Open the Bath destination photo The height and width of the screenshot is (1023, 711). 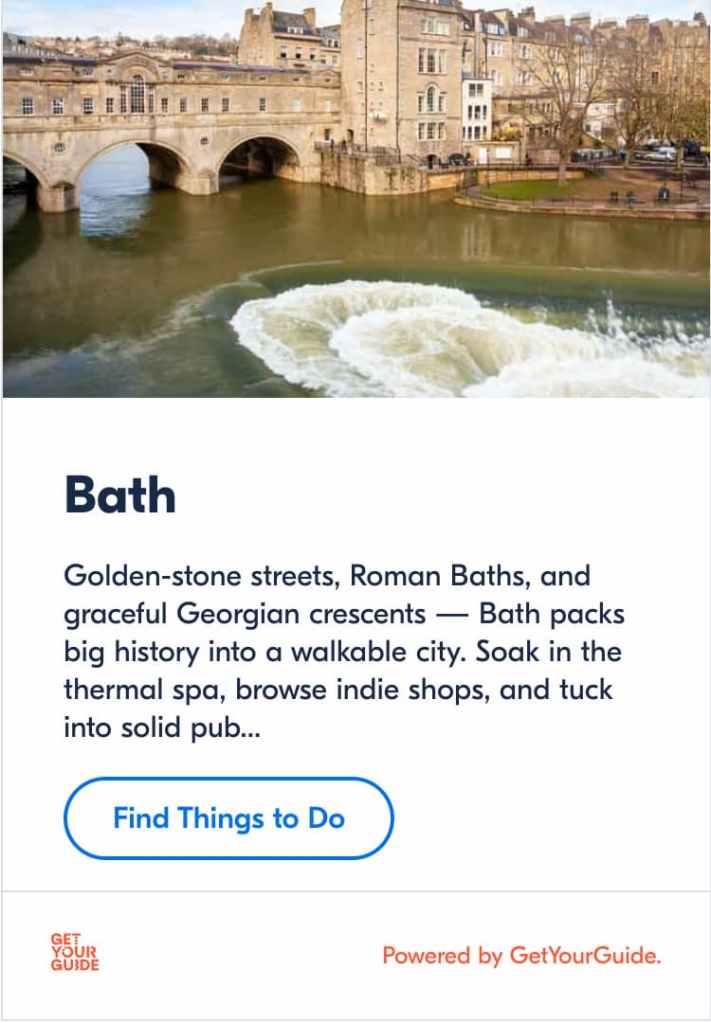point(356,199)
